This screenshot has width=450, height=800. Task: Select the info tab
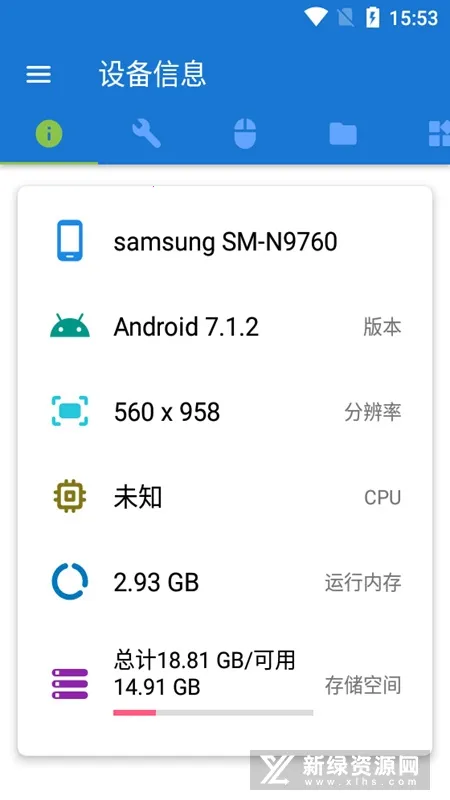pos(49,134)
